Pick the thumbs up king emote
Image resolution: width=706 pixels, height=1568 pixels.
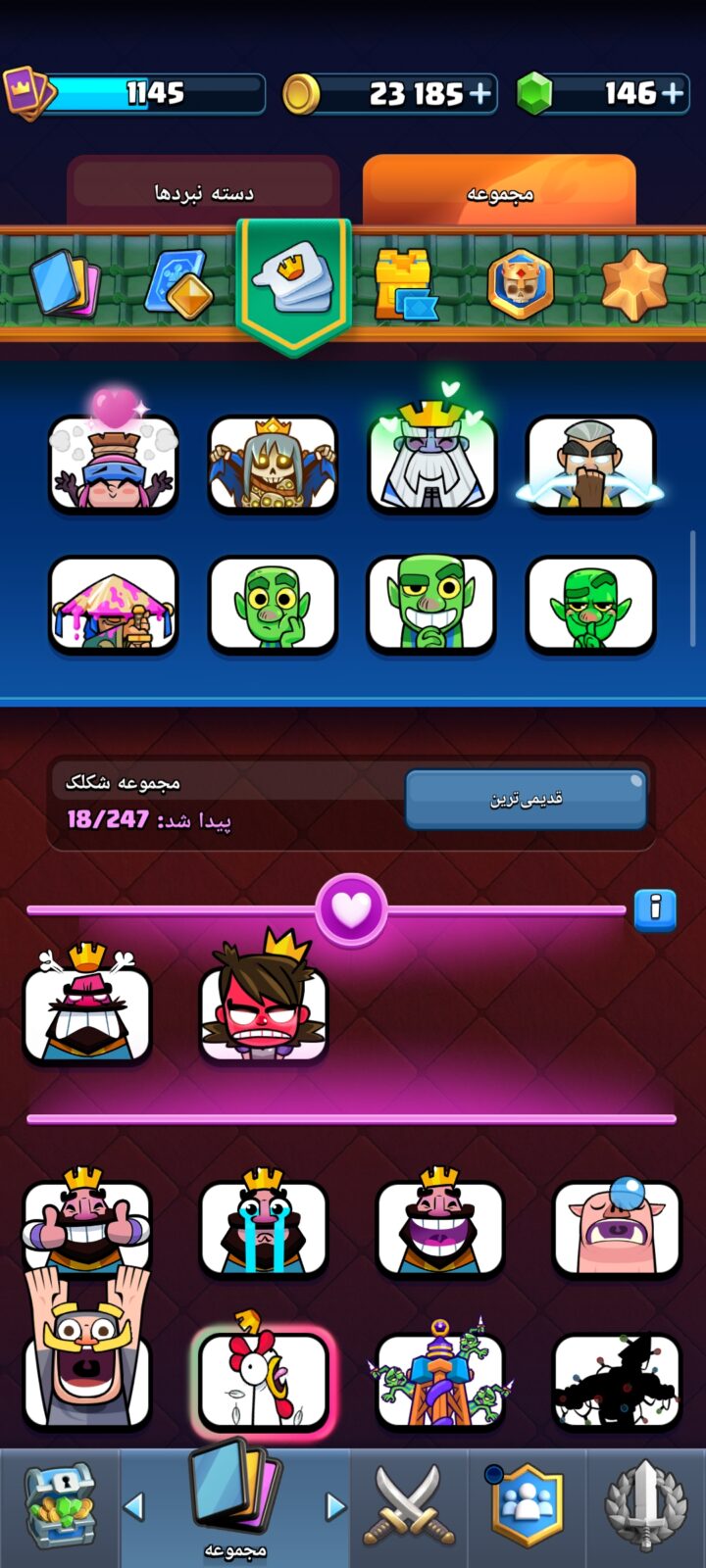86,1225
